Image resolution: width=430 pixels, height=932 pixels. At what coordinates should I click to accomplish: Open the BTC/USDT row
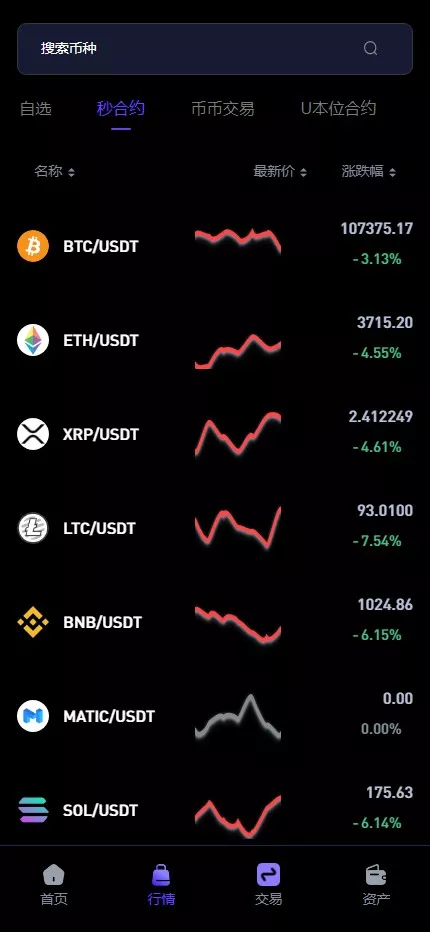pyautogui.click(x=215, y=244)
